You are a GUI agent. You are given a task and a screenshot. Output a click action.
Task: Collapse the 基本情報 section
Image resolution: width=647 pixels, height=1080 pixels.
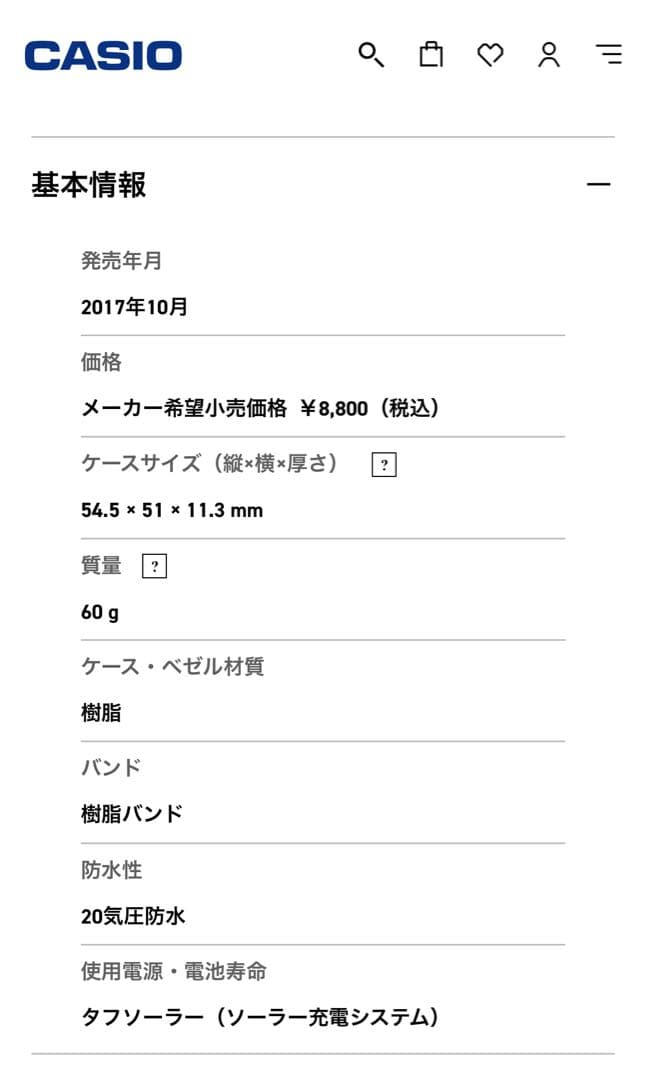click(x=598, y=184)
